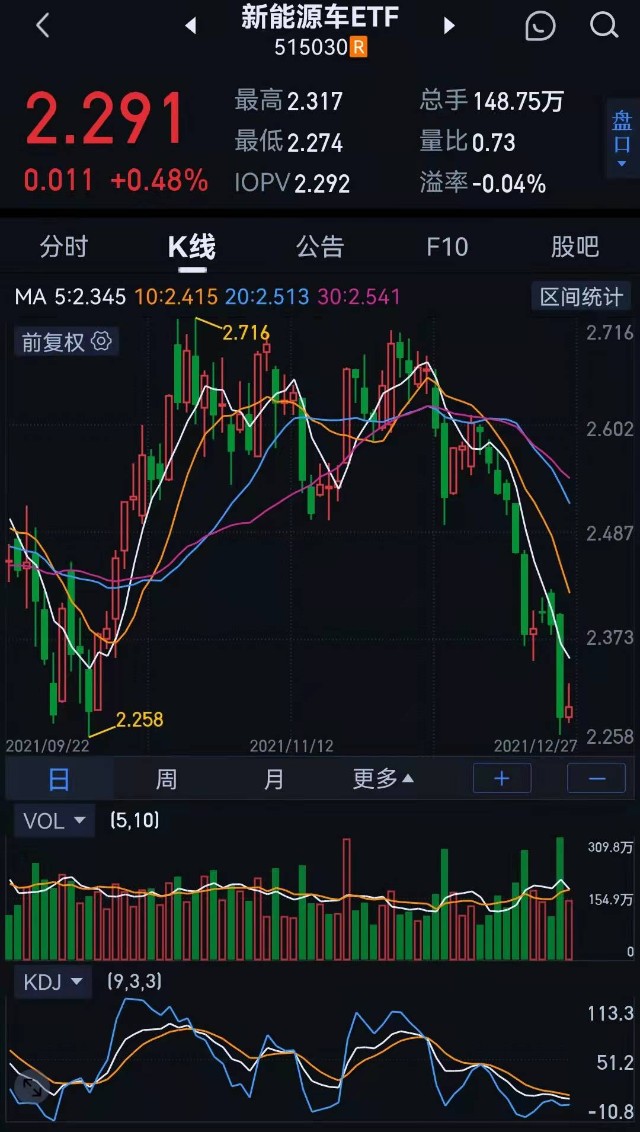Open the 公告 tab
This screenshot has height=1132, width=640.
[x=320, y=247]
